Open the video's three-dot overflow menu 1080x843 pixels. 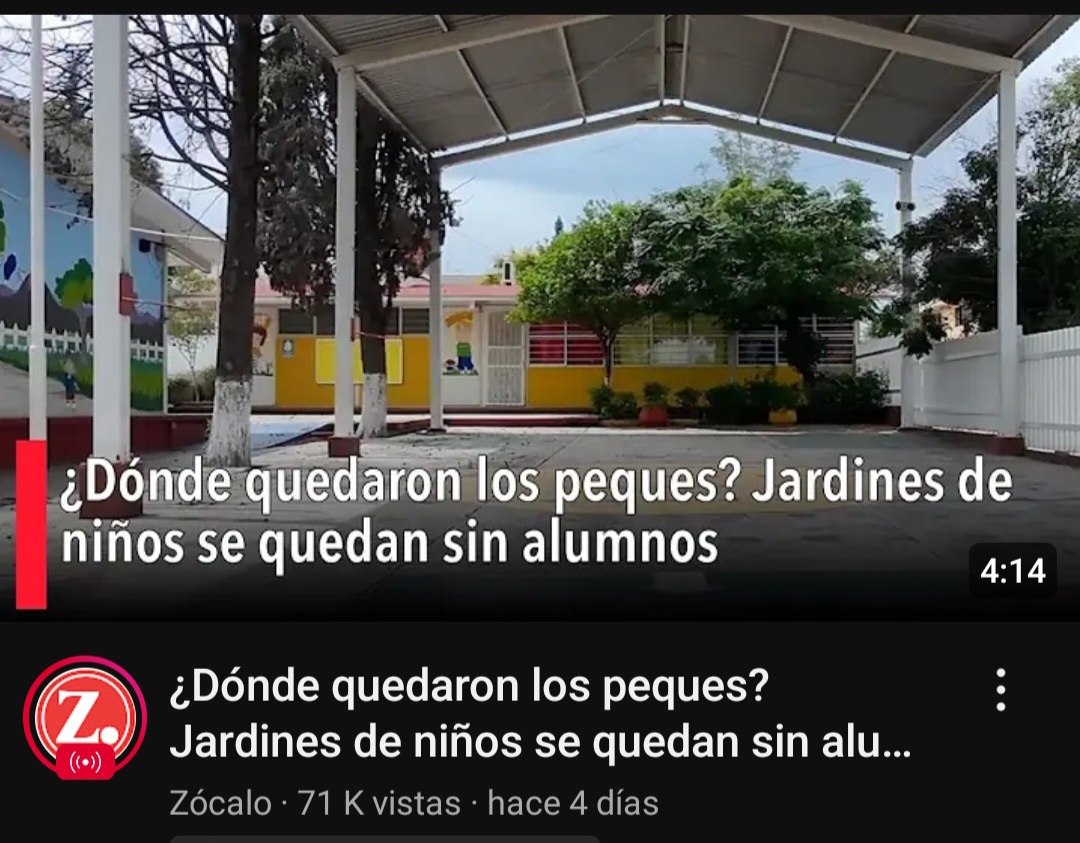pos(1001,689)
